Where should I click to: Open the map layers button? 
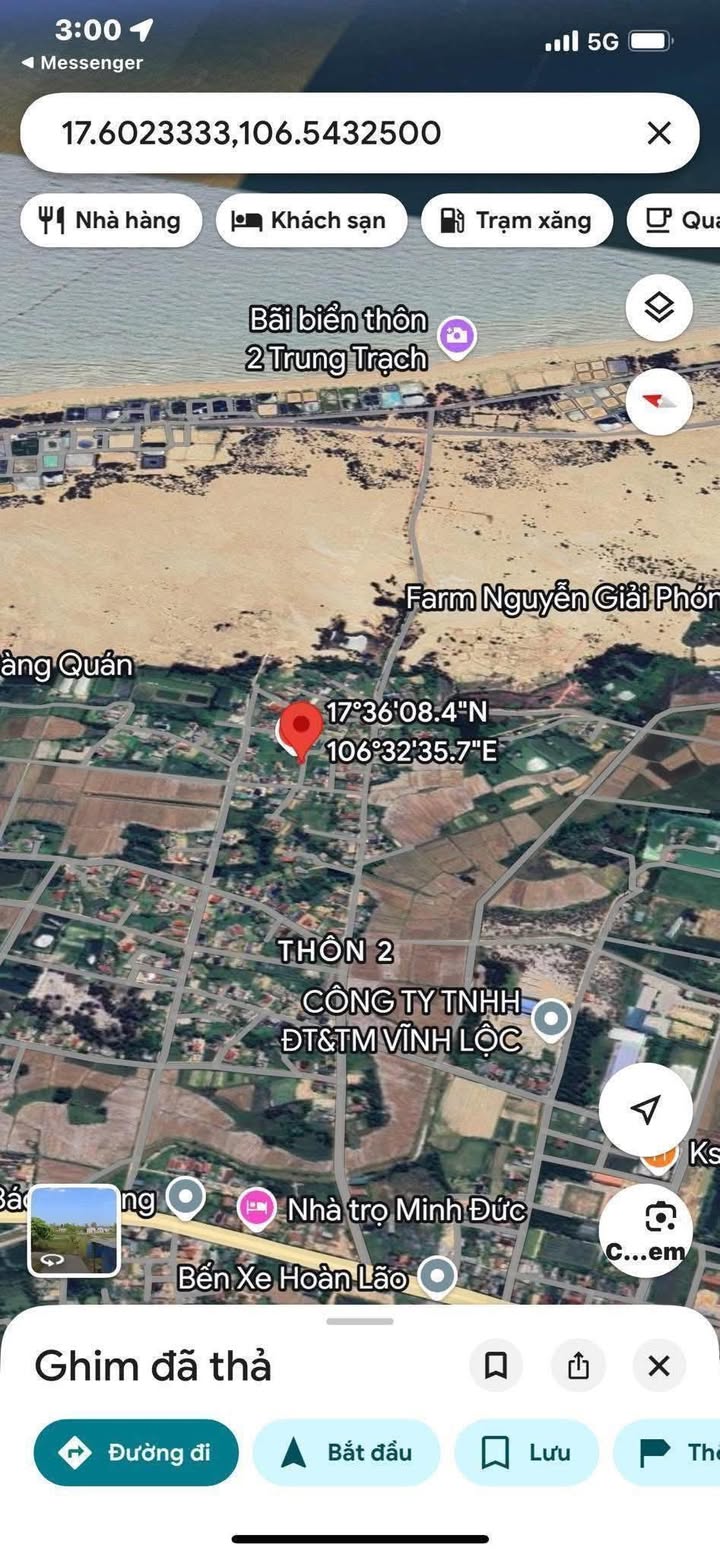tap(659, 308)
